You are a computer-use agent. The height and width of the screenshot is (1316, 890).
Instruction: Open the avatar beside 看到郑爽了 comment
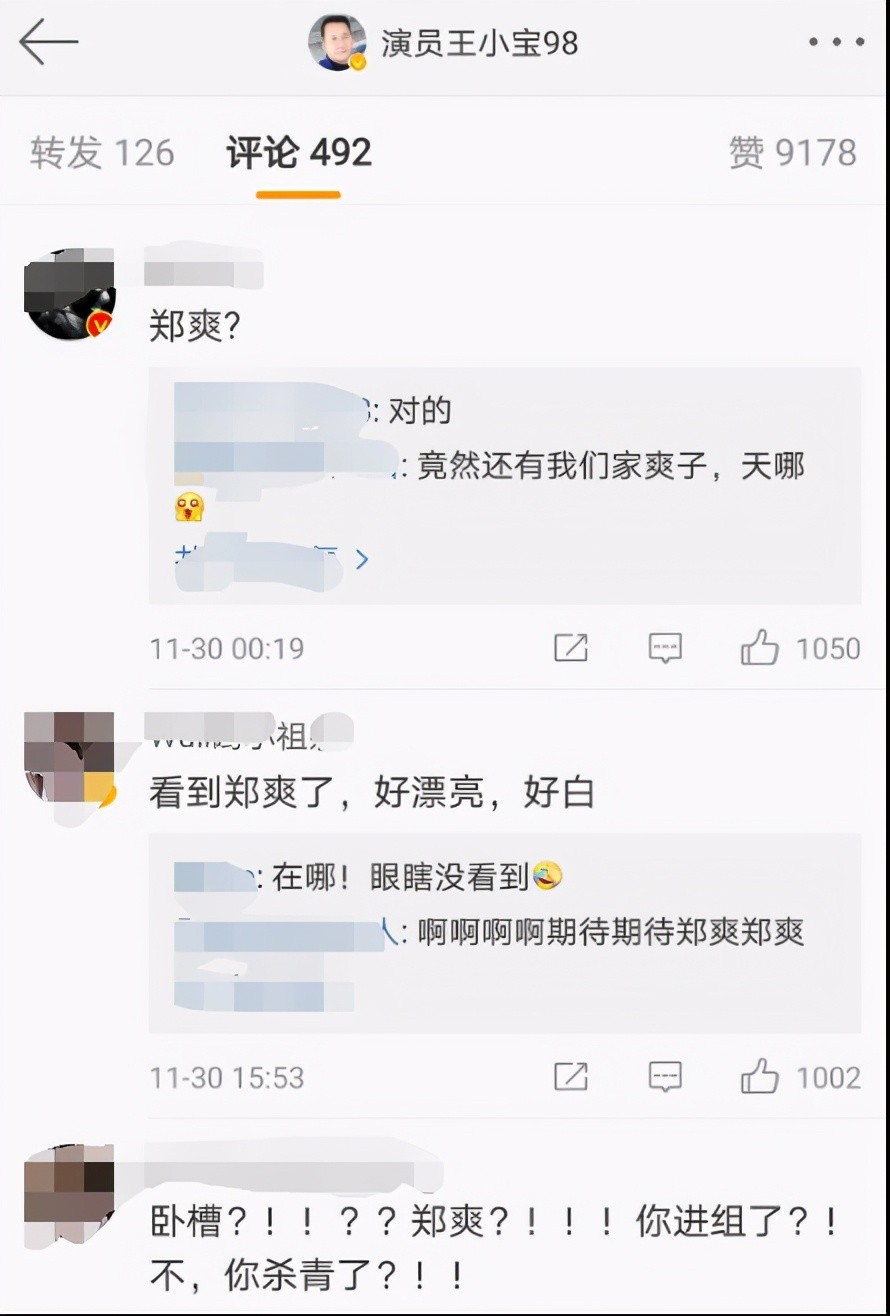pos(68,758)
